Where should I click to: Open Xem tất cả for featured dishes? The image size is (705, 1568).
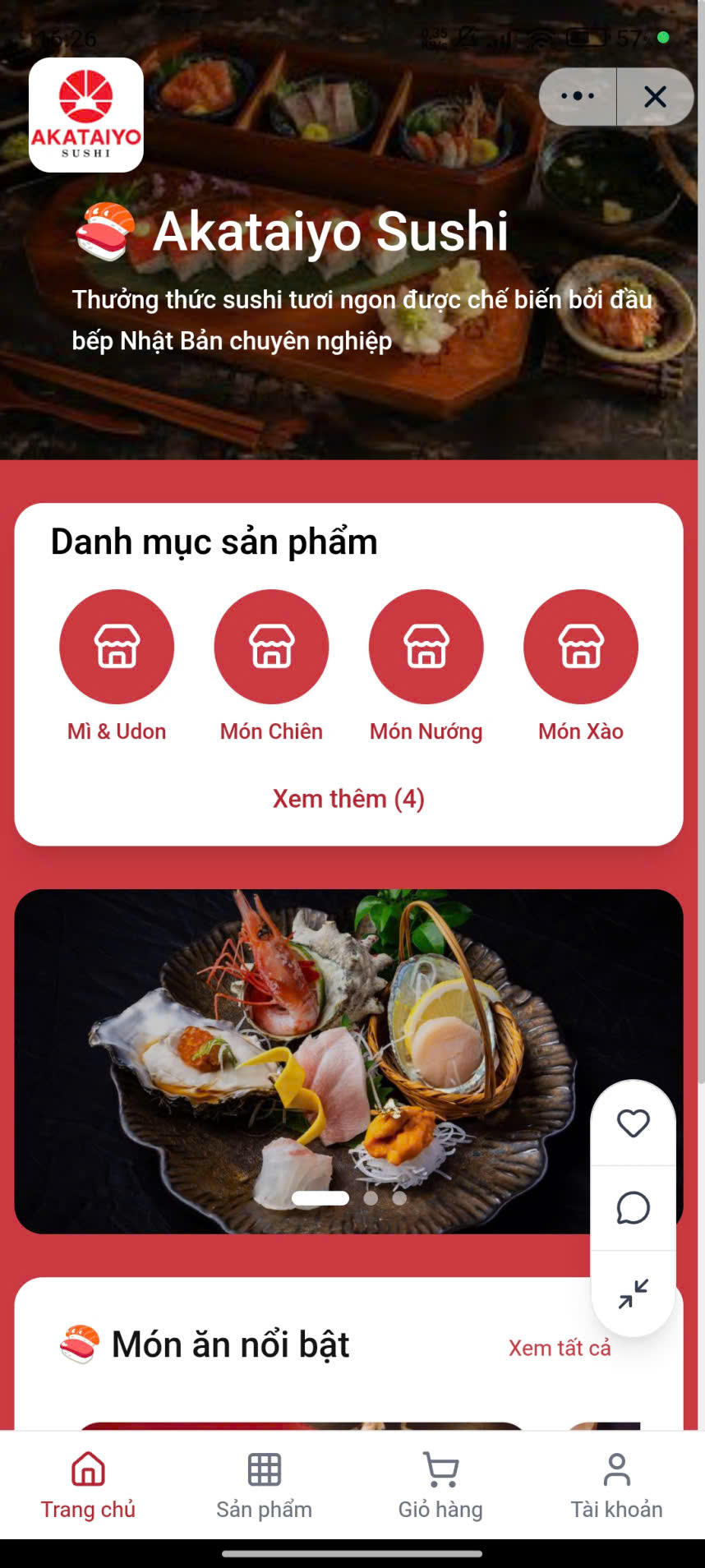559,1348
